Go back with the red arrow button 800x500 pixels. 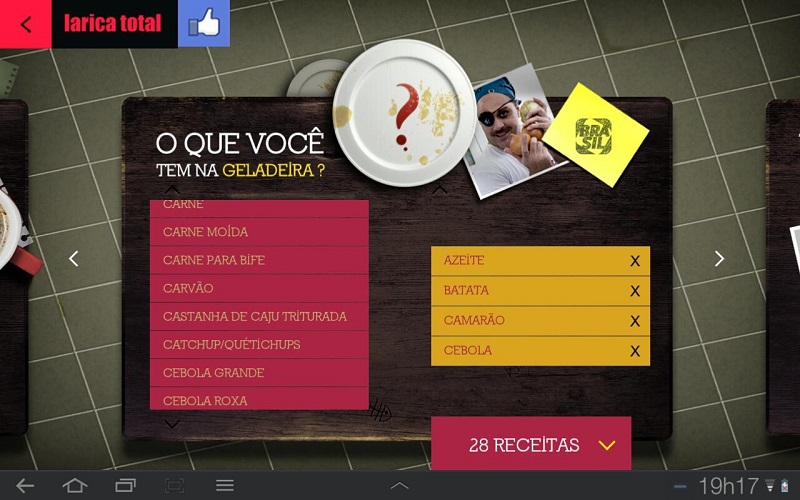[x=25, y=24]
